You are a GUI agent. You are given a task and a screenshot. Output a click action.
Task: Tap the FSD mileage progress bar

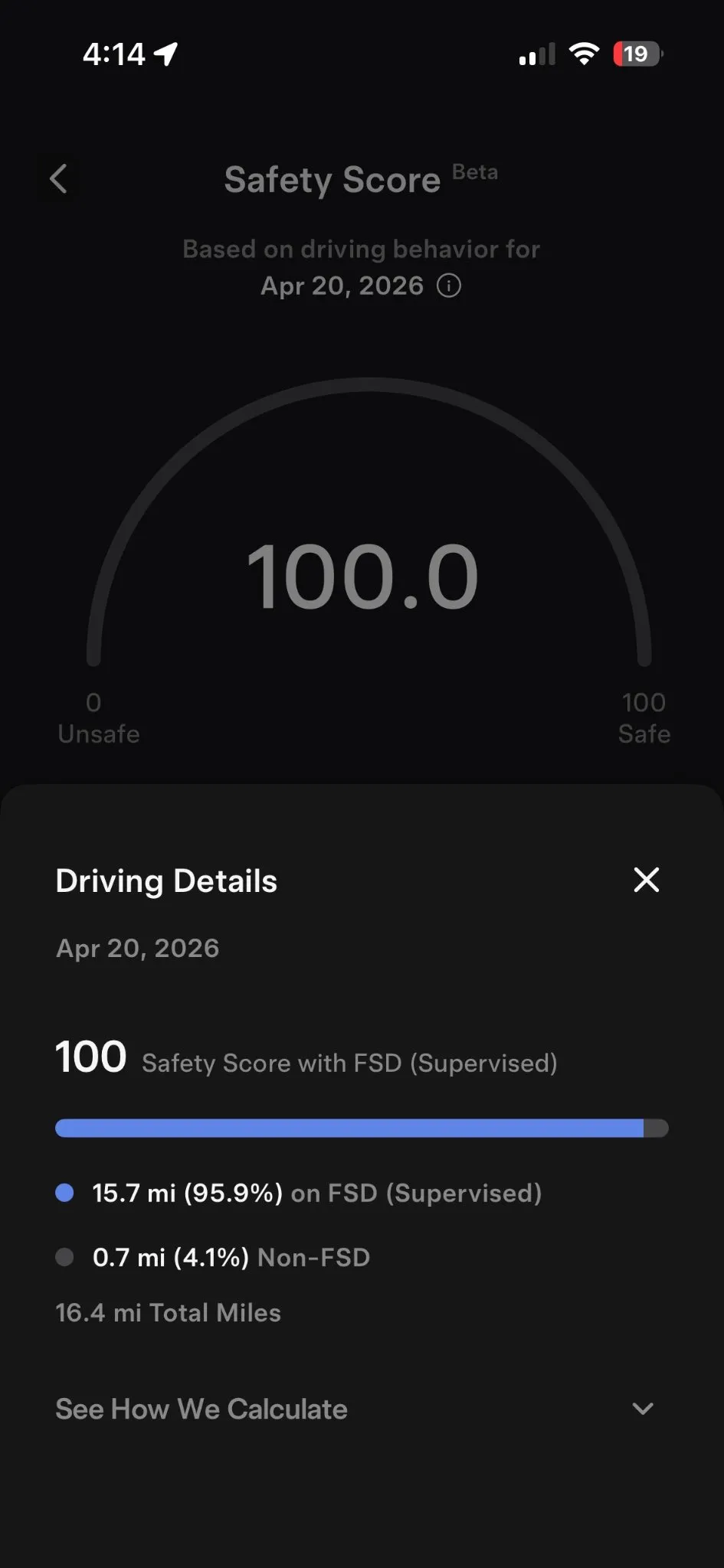(360, 1128)
